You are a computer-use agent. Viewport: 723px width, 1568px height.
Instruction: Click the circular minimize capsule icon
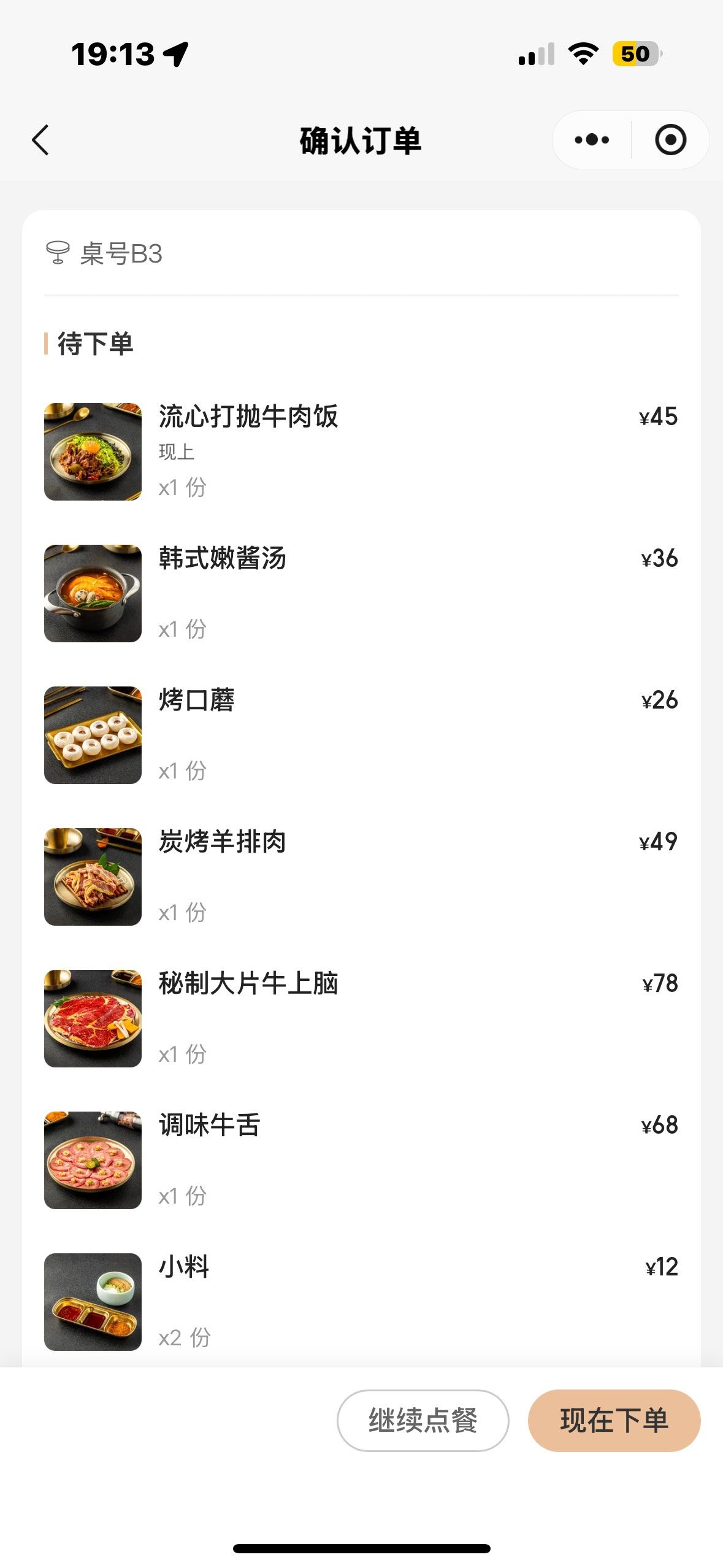[x=670, y=140]
